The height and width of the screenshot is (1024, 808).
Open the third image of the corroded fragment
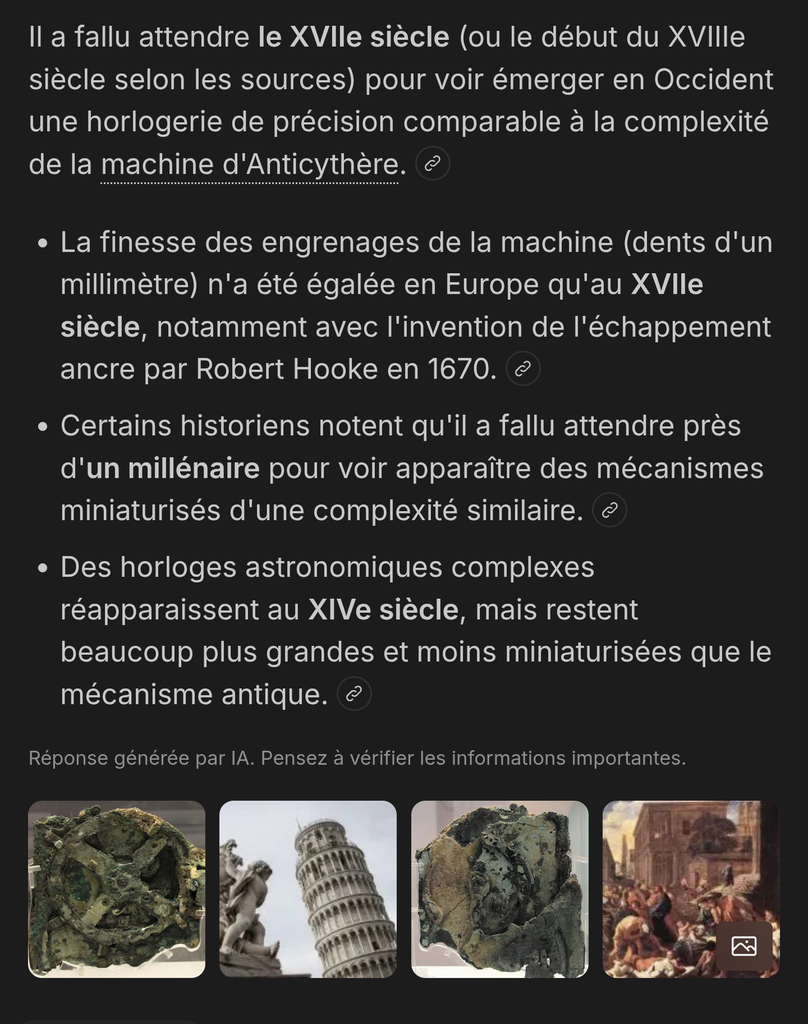coord(500,889)
